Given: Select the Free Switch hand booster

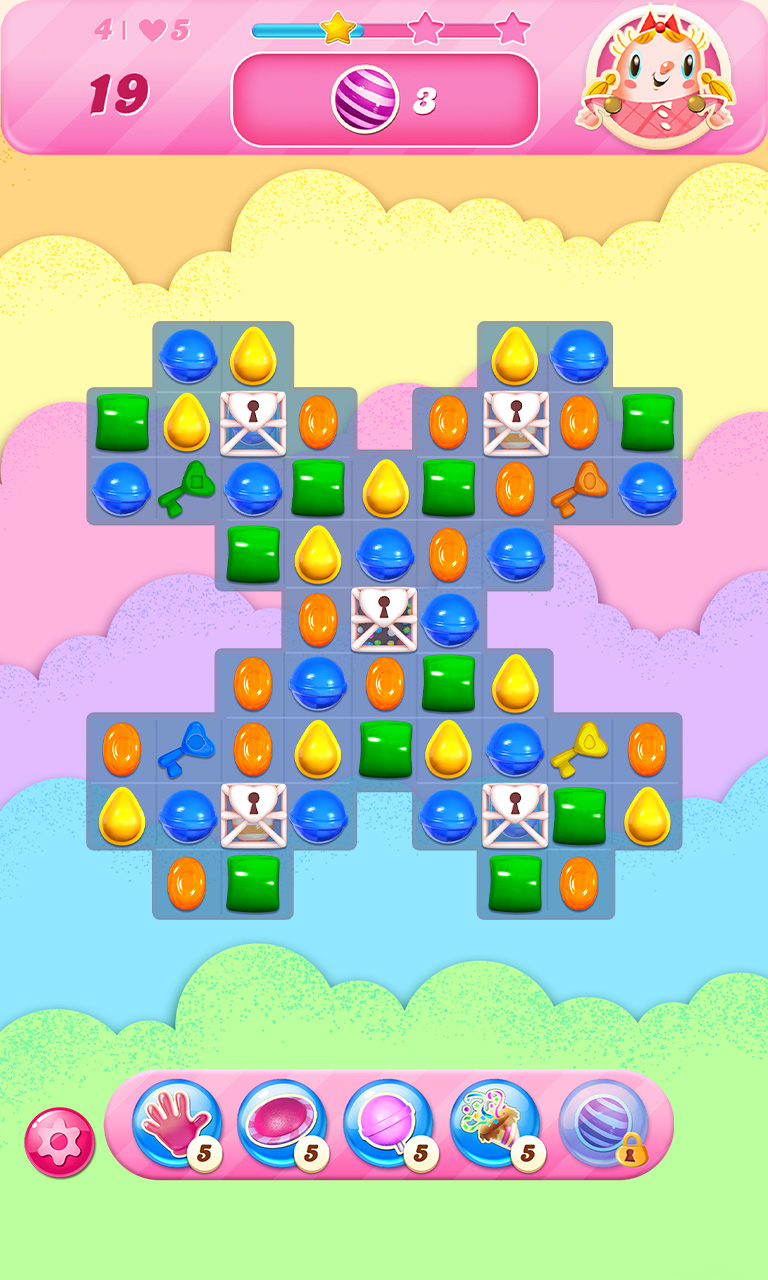Looking at the screenshot, I should coord(176,1125).
